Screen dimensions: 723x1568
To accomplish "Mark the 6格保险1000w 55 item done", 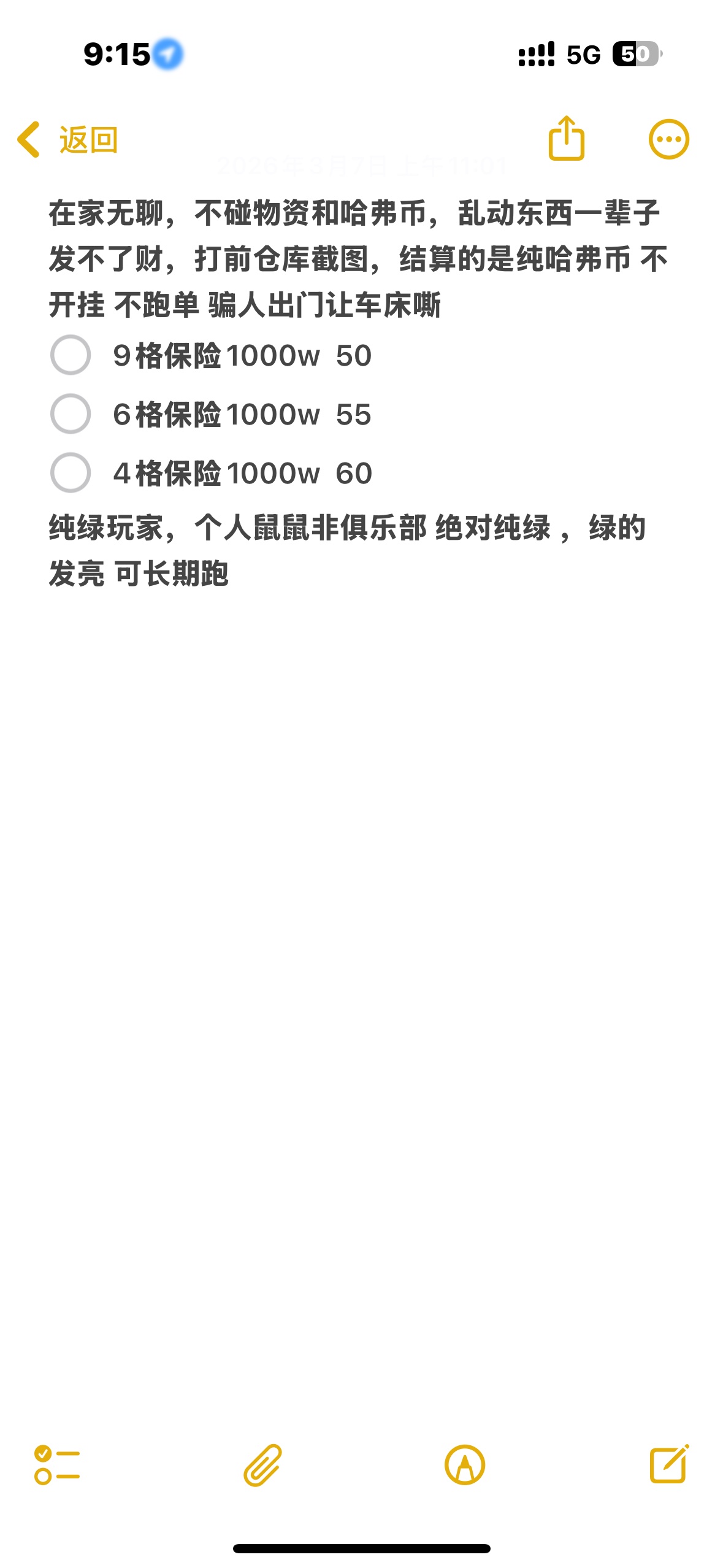I will pos(71,413).
